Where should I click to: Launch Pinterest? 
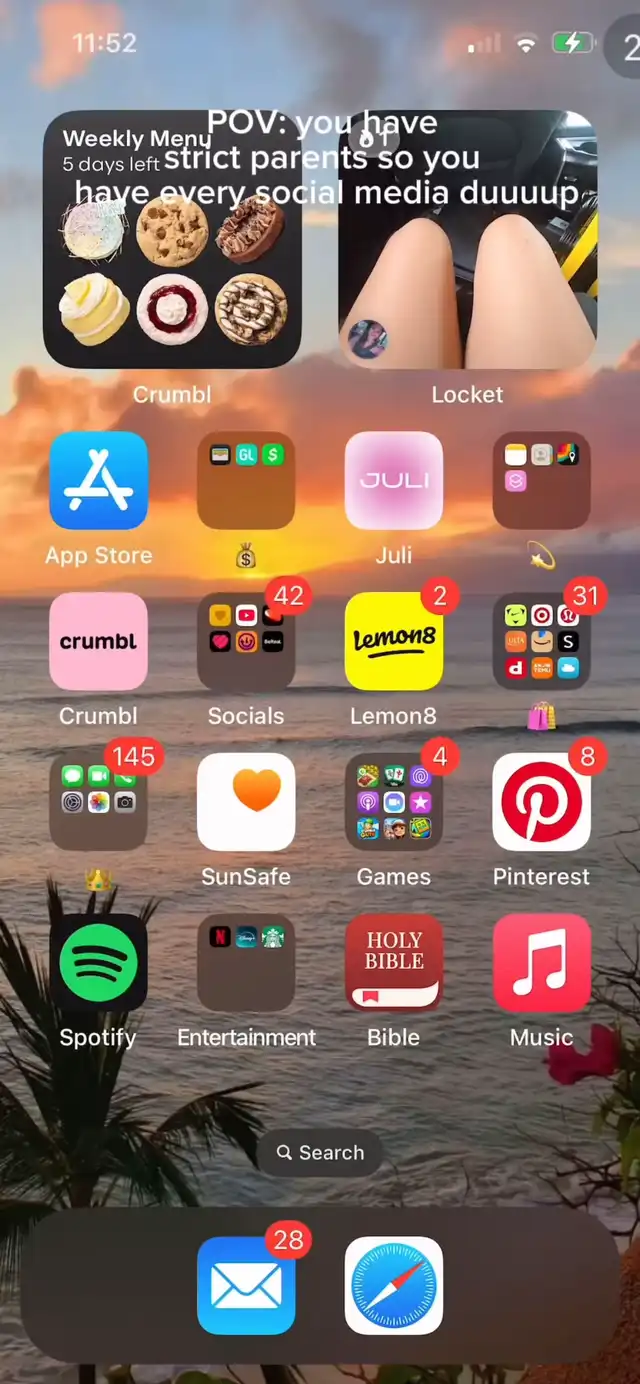[x=542, y=802]
